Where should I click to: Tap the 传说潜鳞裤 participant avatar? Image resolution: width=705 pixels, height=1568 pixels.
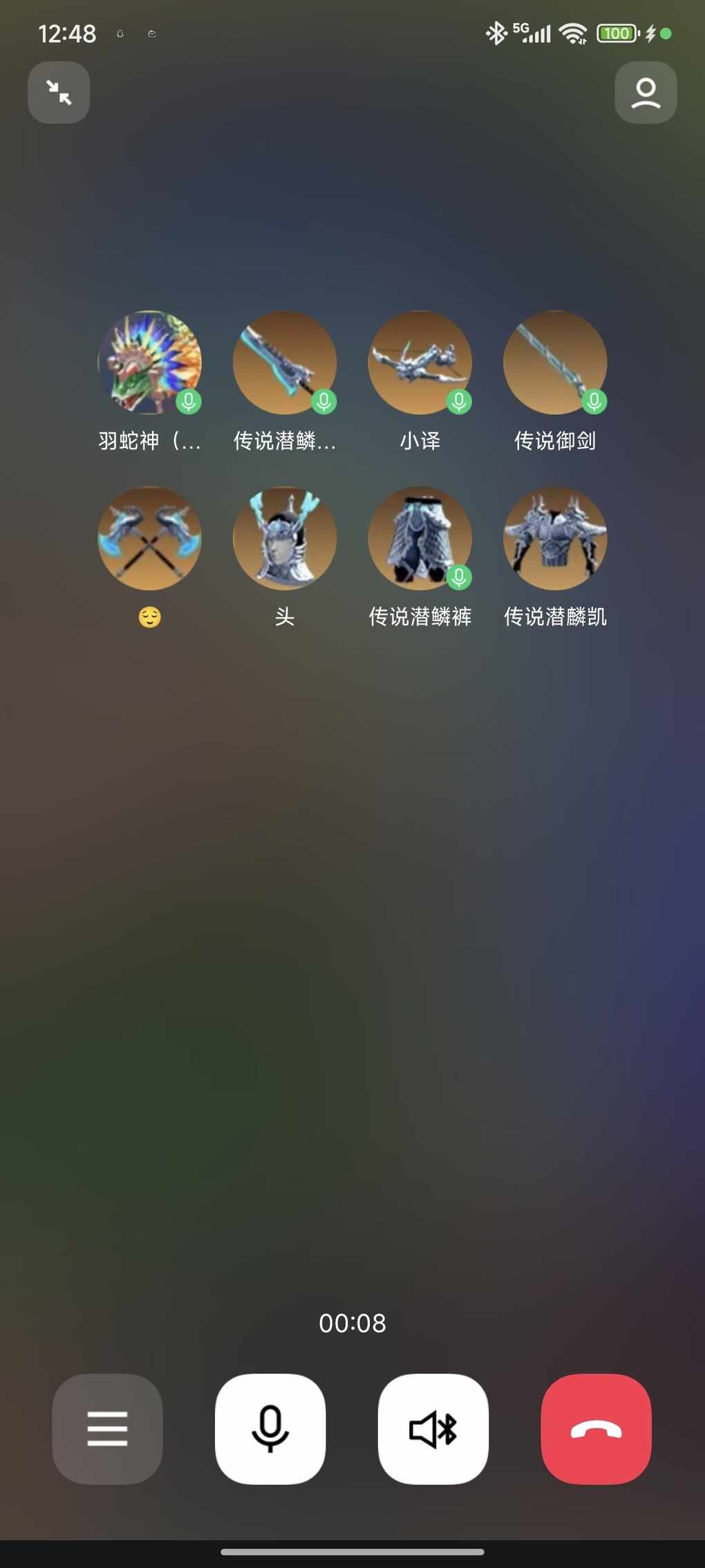[420, 538]
